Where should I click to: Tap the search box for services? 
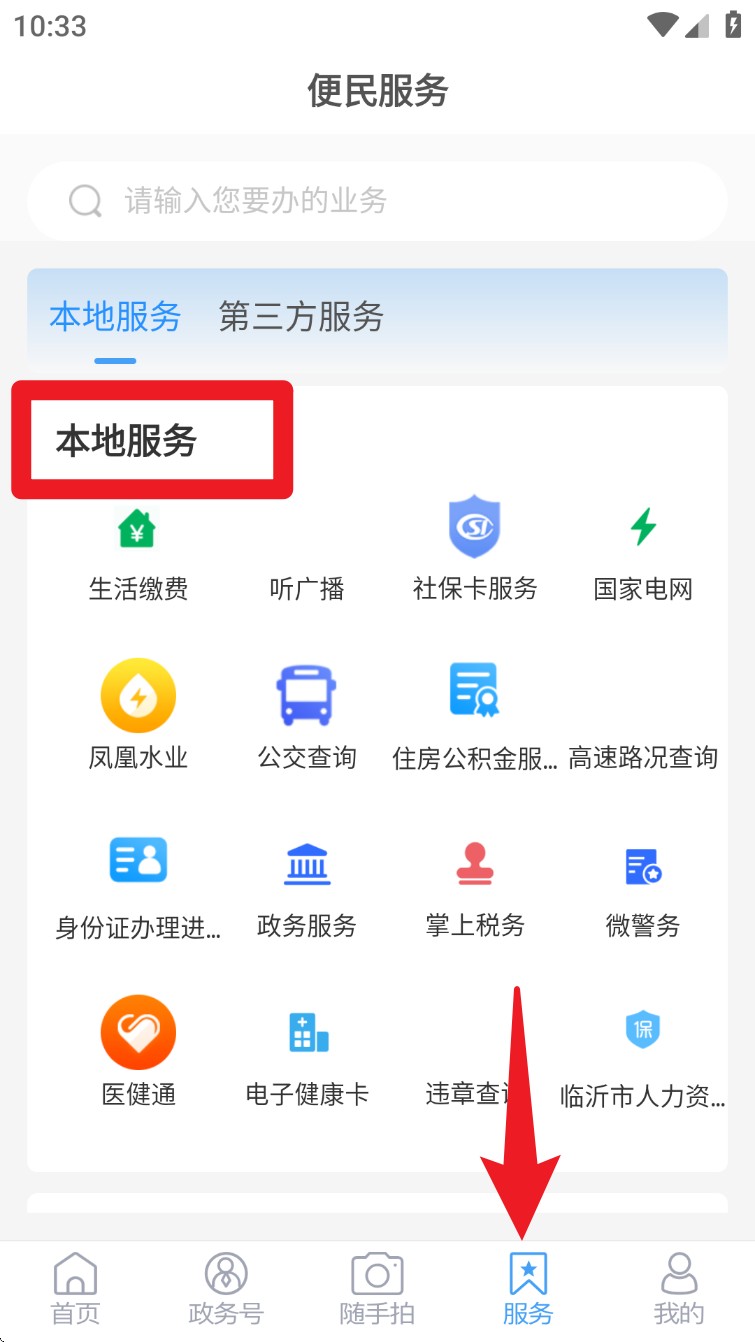(x=377, y=201)
